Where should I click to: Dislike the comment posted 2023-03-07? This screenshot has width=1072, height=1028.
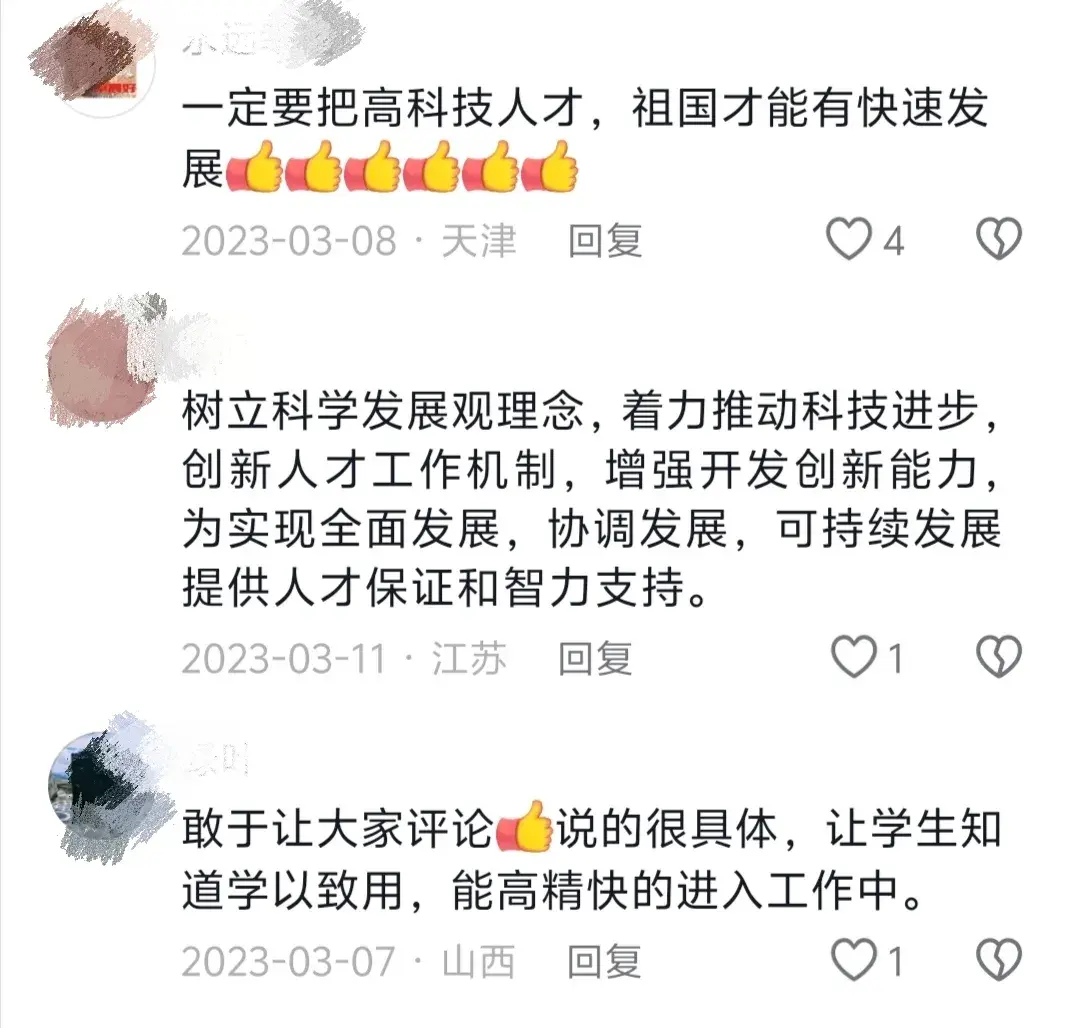(x=998, y=962)
